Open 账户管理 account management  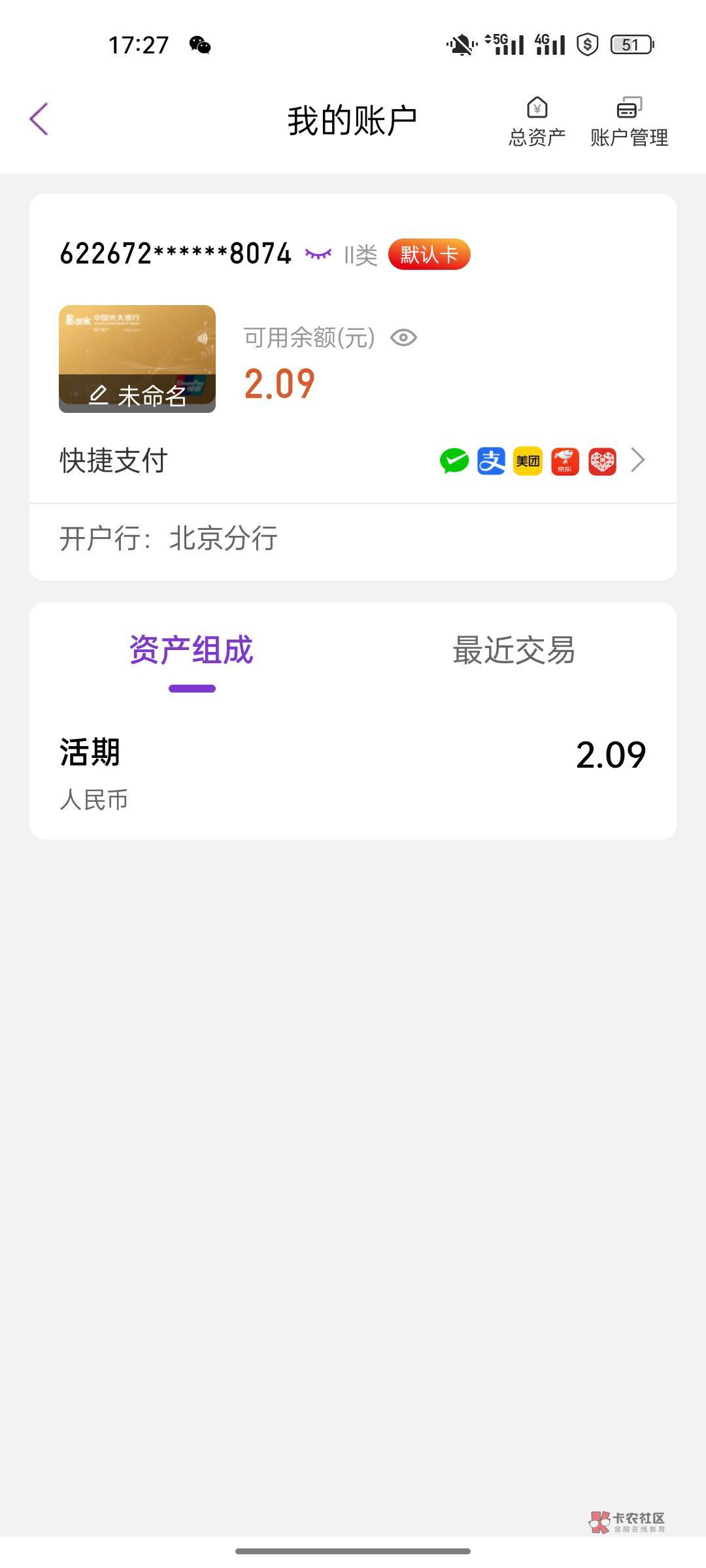click(629, 122)
